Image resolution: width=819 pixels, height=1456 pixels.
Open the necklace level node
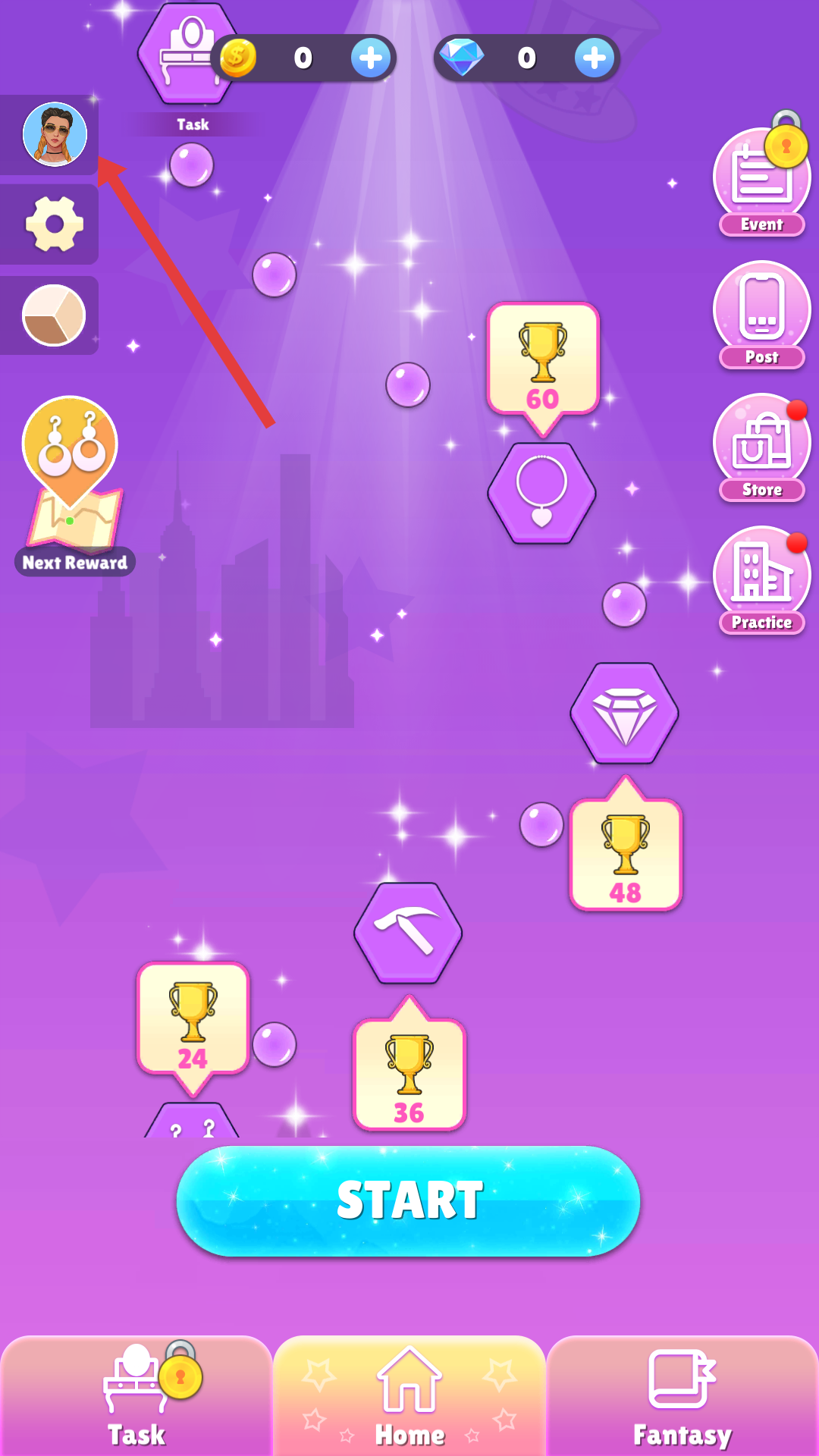point(541,493)
